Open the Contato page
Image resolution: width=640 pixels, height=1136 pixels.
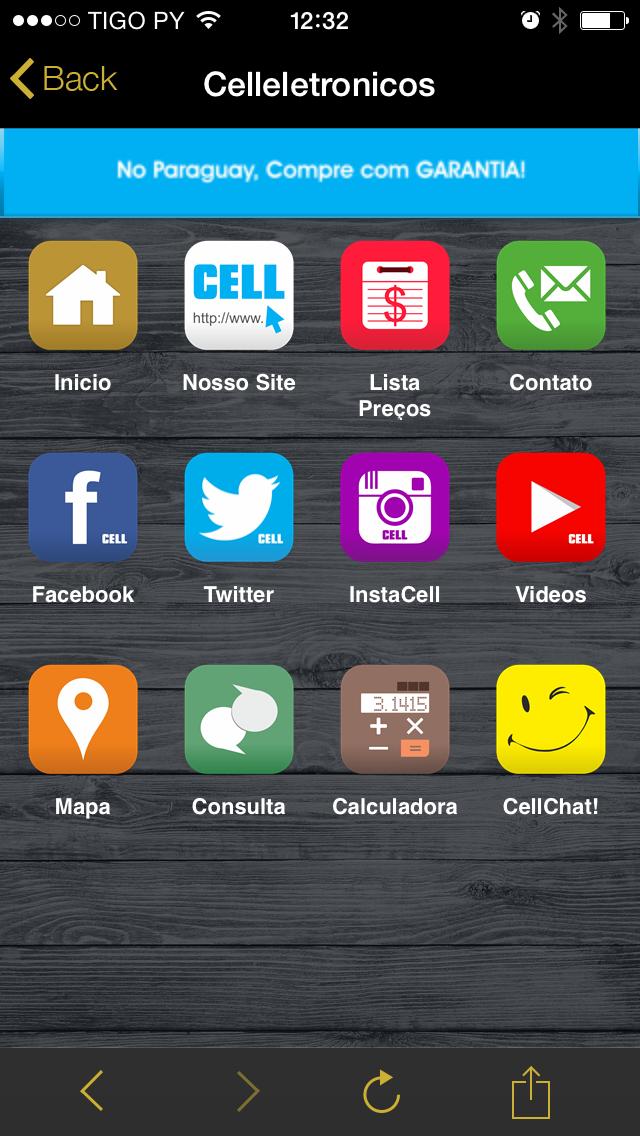point(551,295)
